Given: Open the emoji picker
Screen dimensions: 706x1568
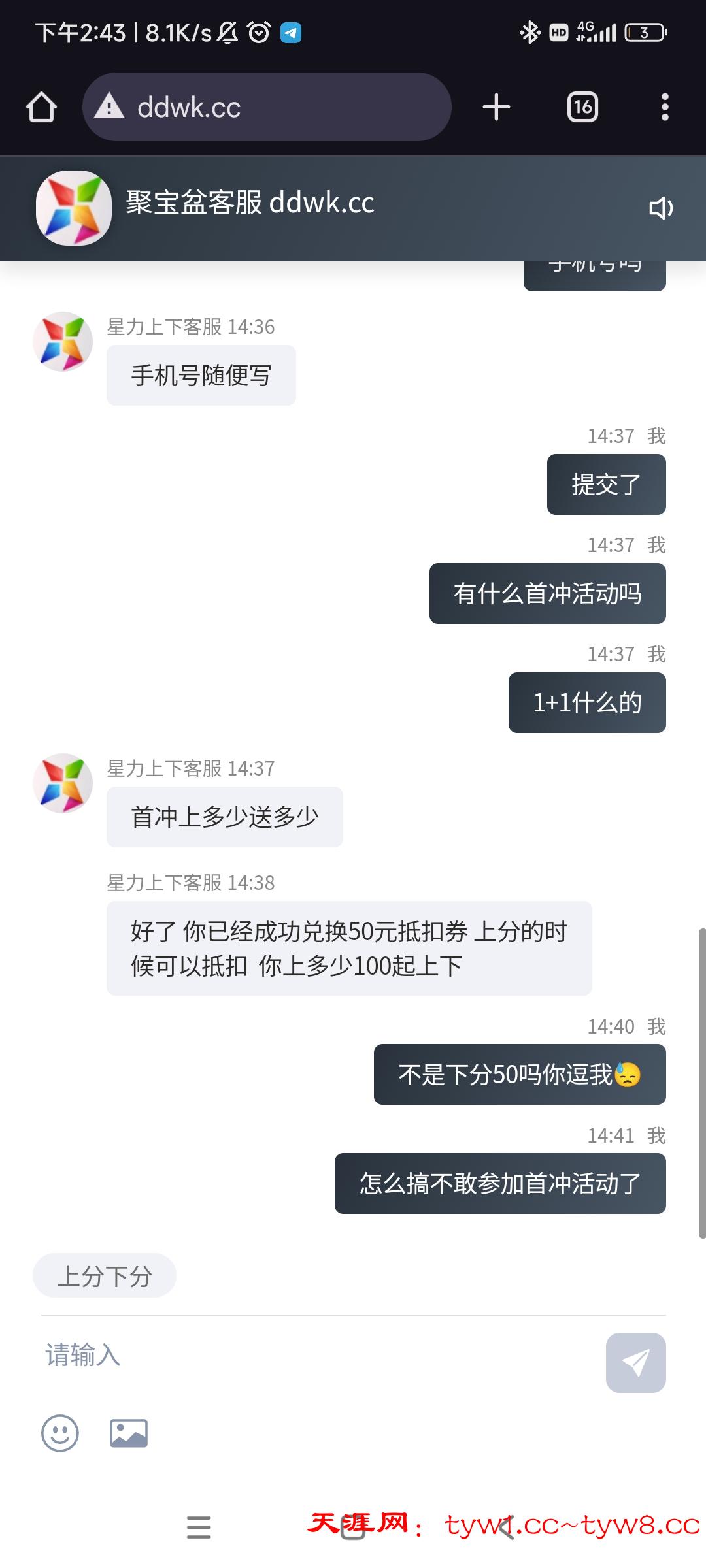Looking at the screenshot, I should 60,1433.
